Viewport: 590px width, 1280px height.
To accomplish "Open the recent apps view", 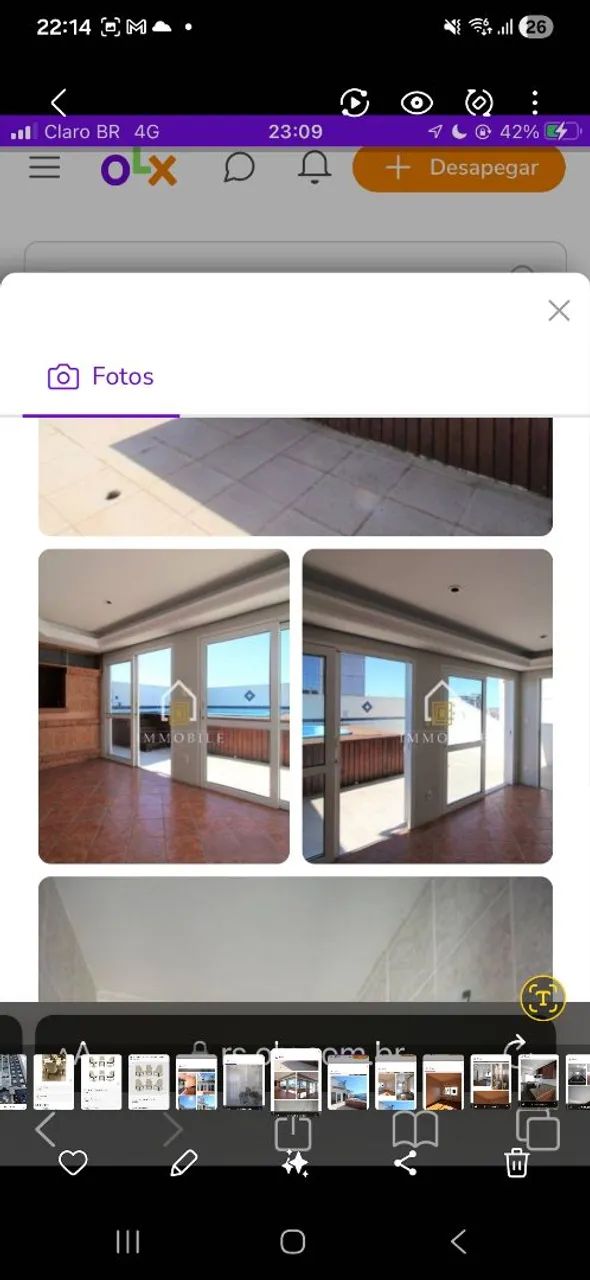I will (128, 1242).
